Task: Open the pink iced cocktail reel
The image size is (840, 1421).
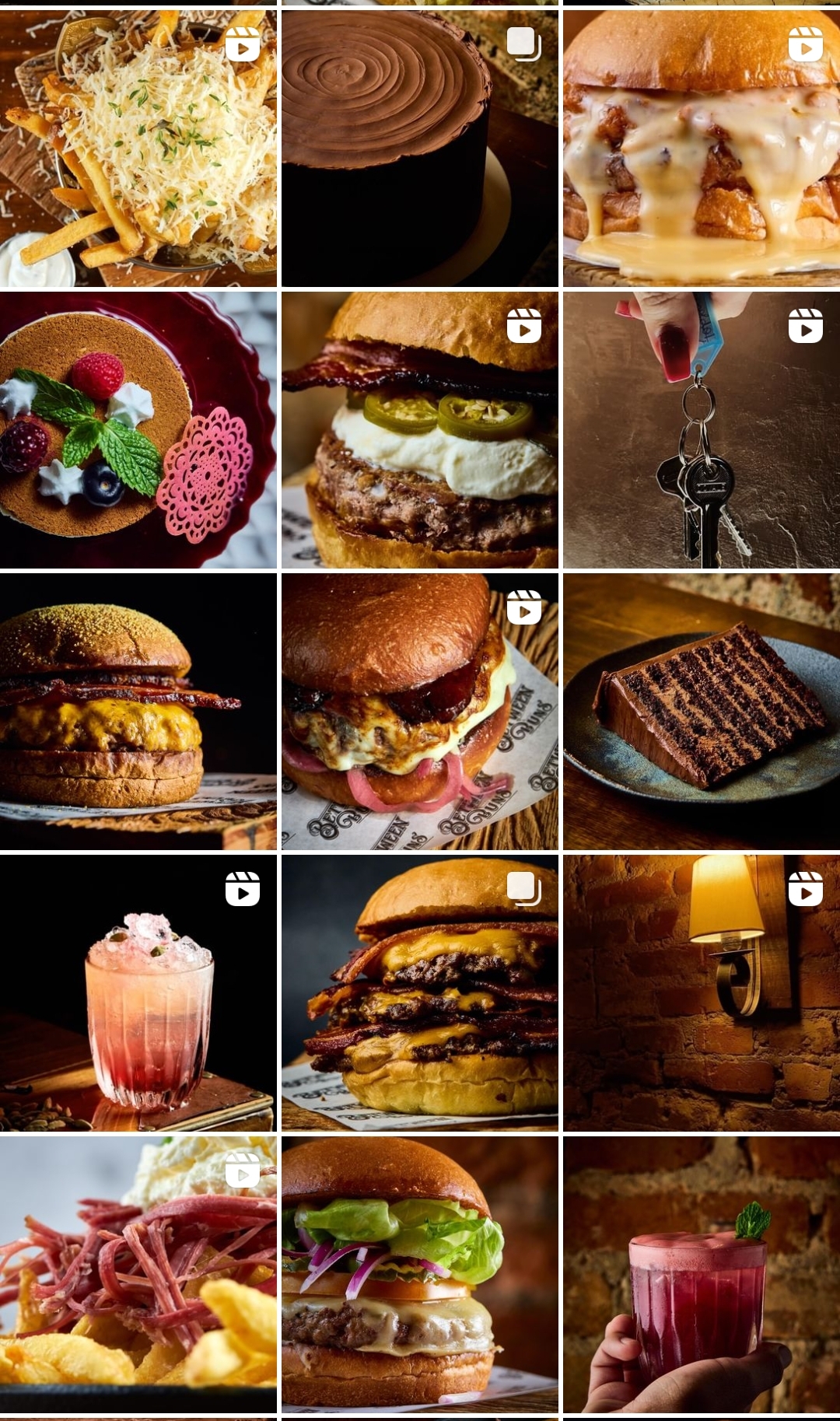Action: pos(138,993)
